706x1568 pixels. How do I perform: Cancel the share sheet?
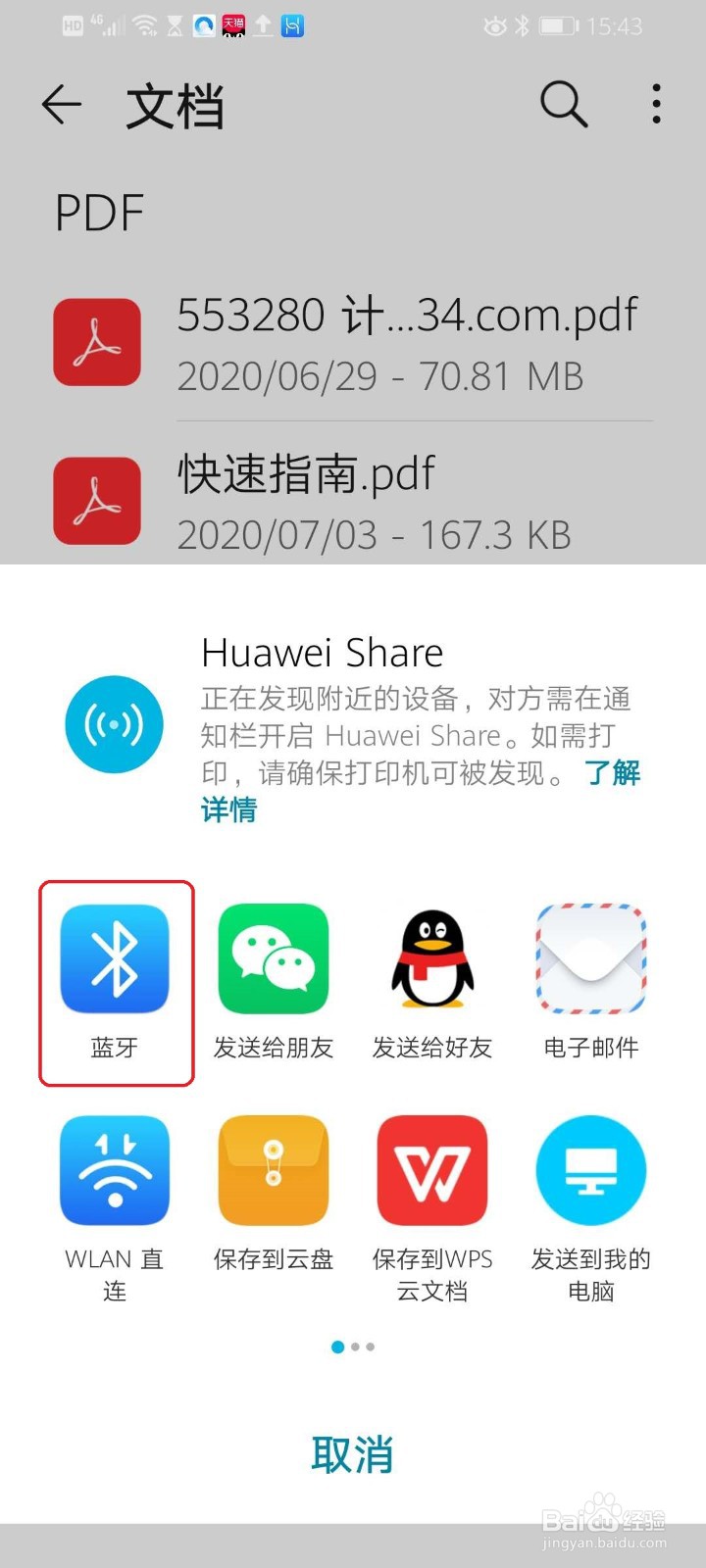pyautogui.click(x=353, y=1454)
